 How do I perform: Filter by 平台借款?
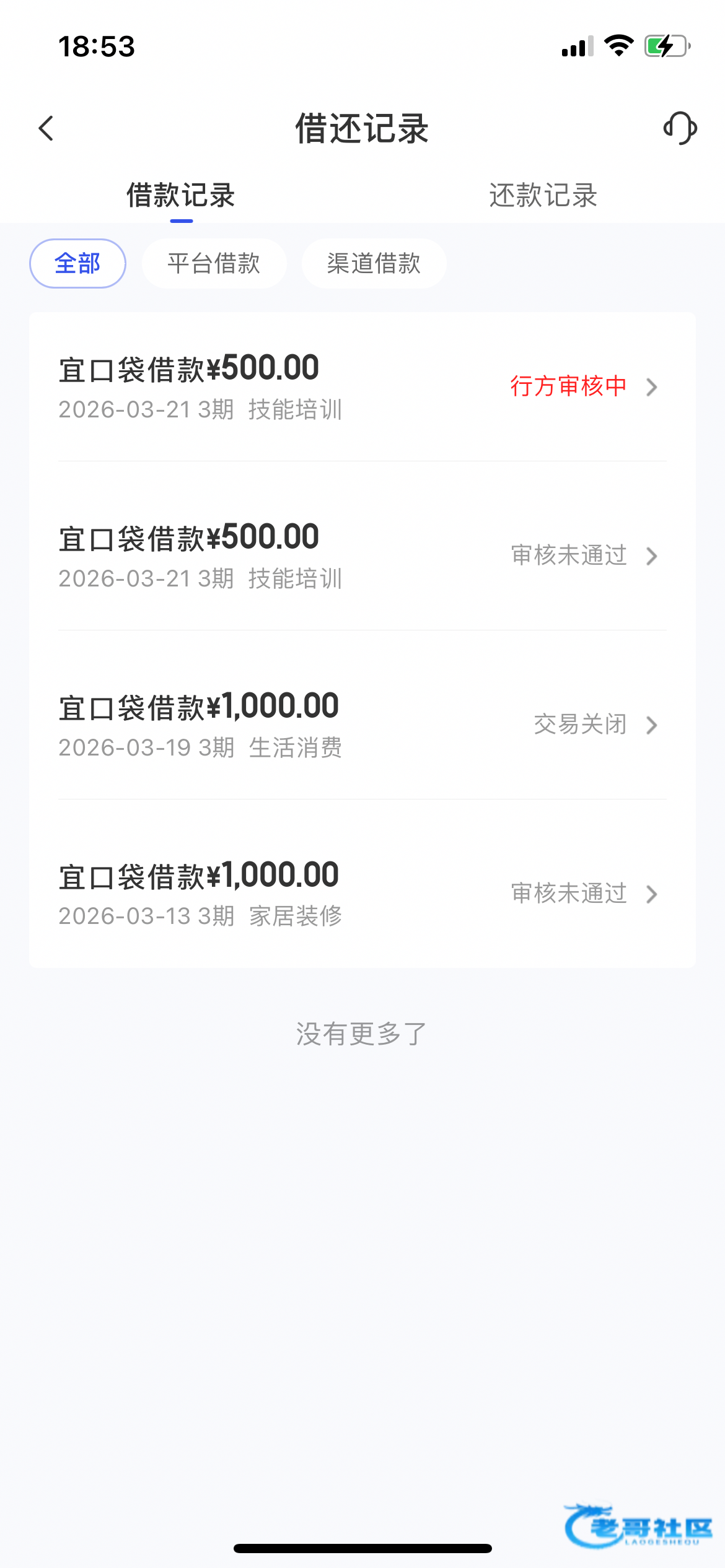click(214, 264)
